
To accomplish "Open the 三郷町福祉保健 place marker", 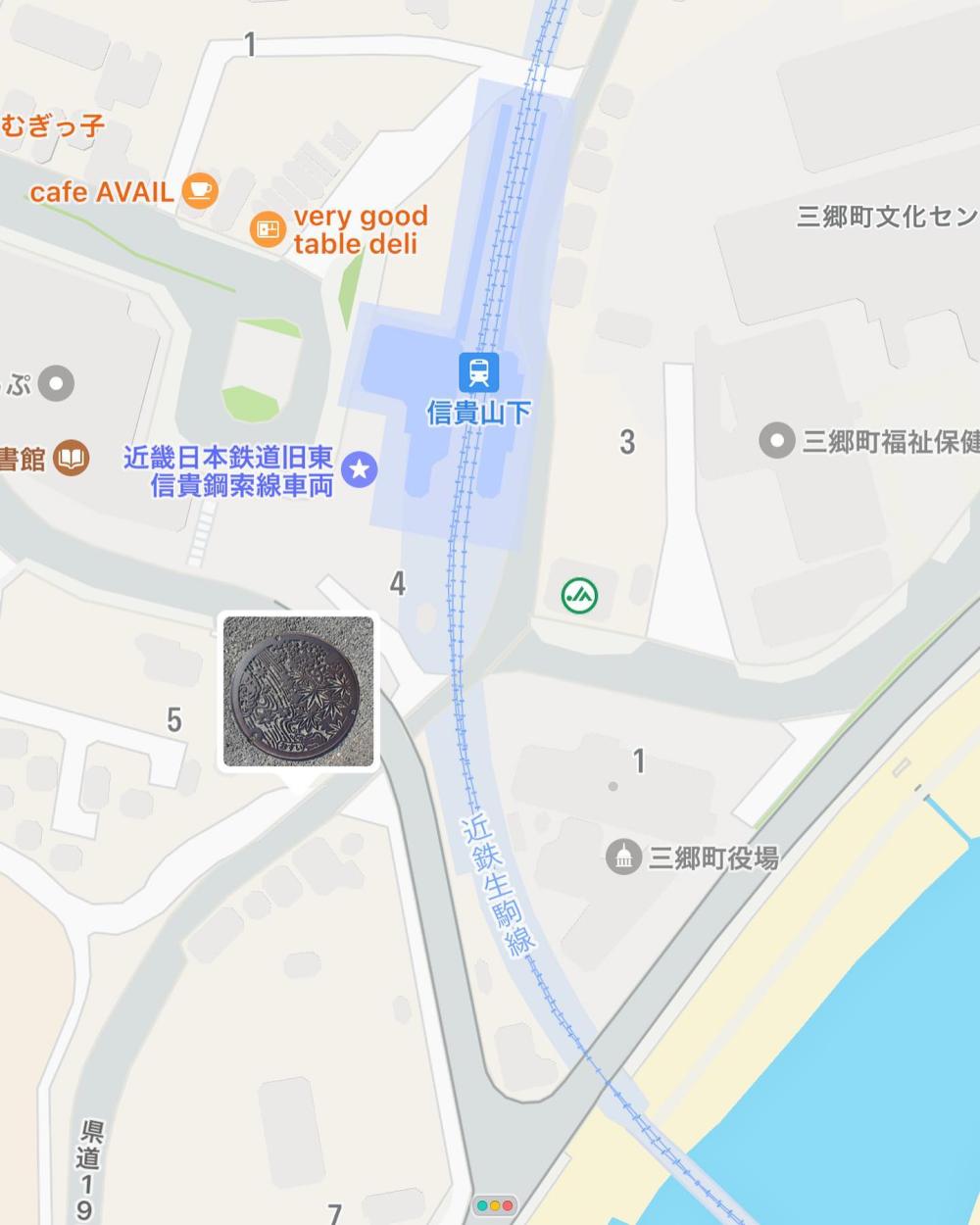I will 776,441.
